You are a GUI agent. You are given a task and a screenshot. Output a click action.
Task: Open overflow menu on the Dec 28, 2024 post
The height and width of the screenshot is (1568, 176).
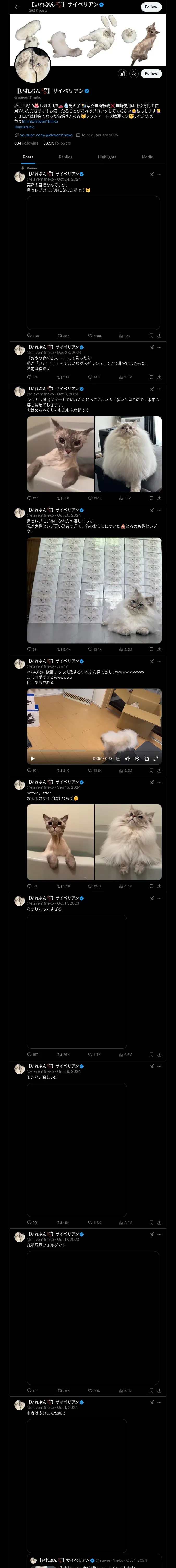click(160, 347)
